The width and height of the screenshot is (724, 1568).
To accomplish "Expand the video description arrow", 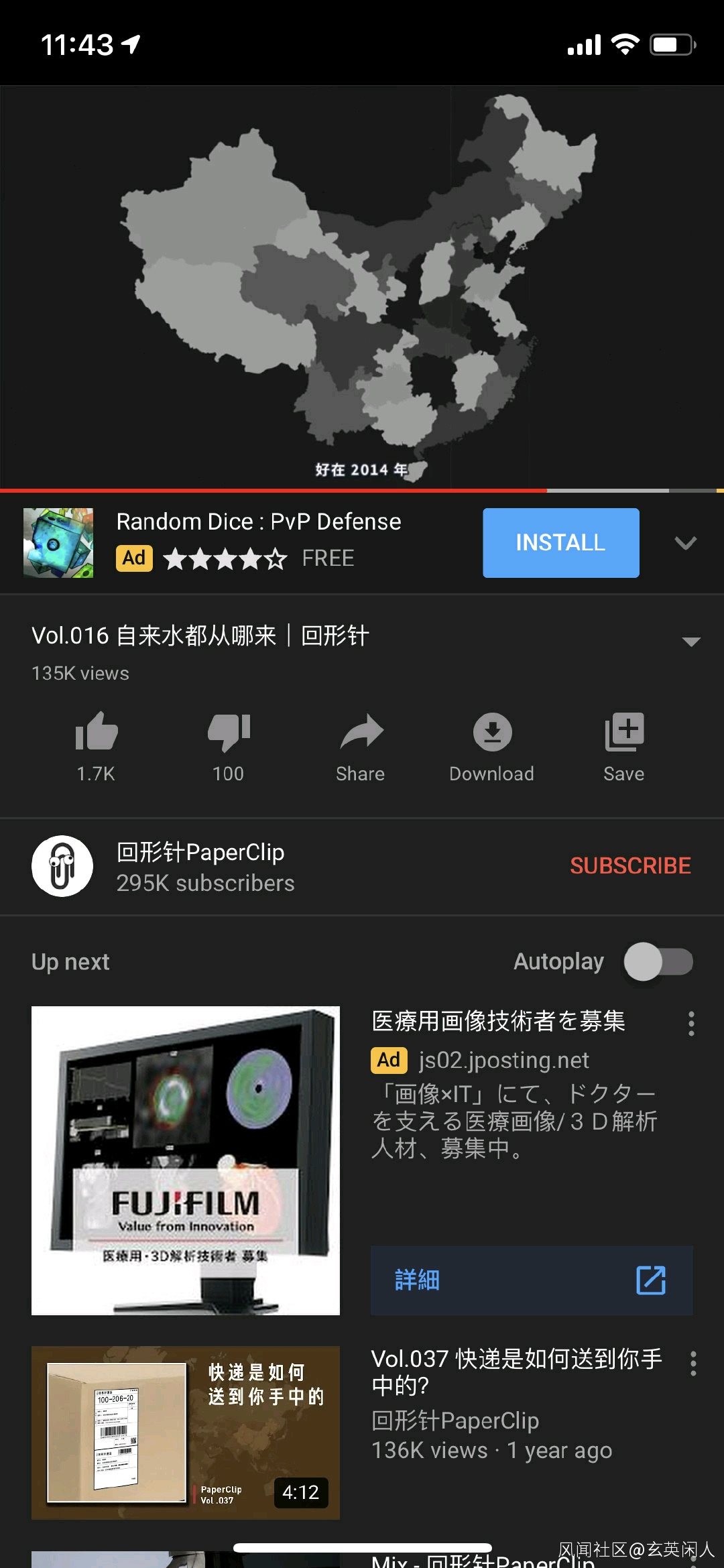I will [690, 642].
